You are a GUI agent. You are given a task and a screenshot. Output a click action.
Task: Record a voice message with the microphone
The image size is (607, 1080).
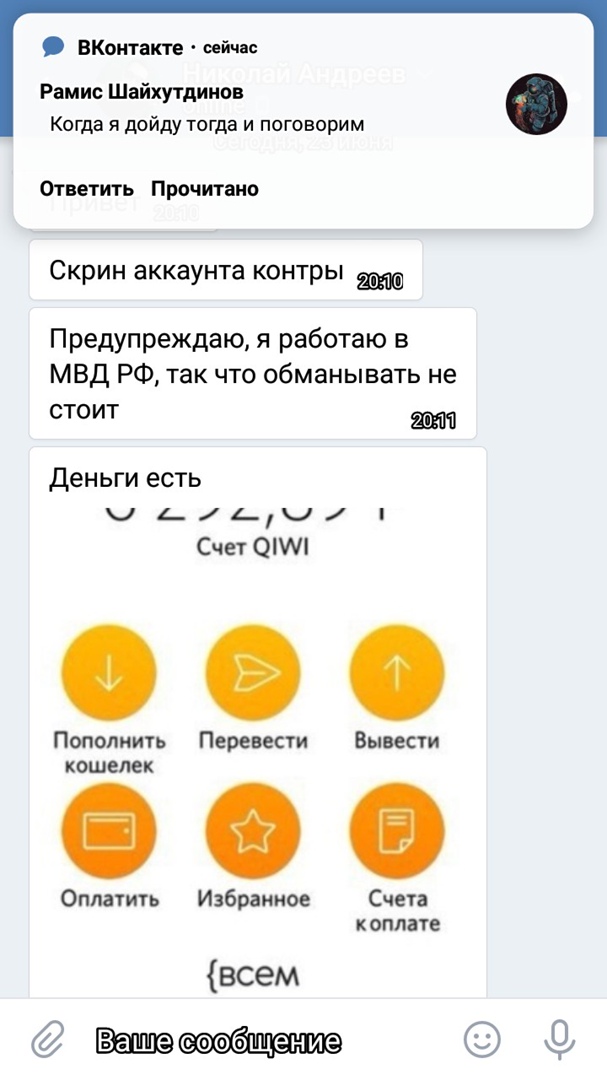pos(559,1039)
